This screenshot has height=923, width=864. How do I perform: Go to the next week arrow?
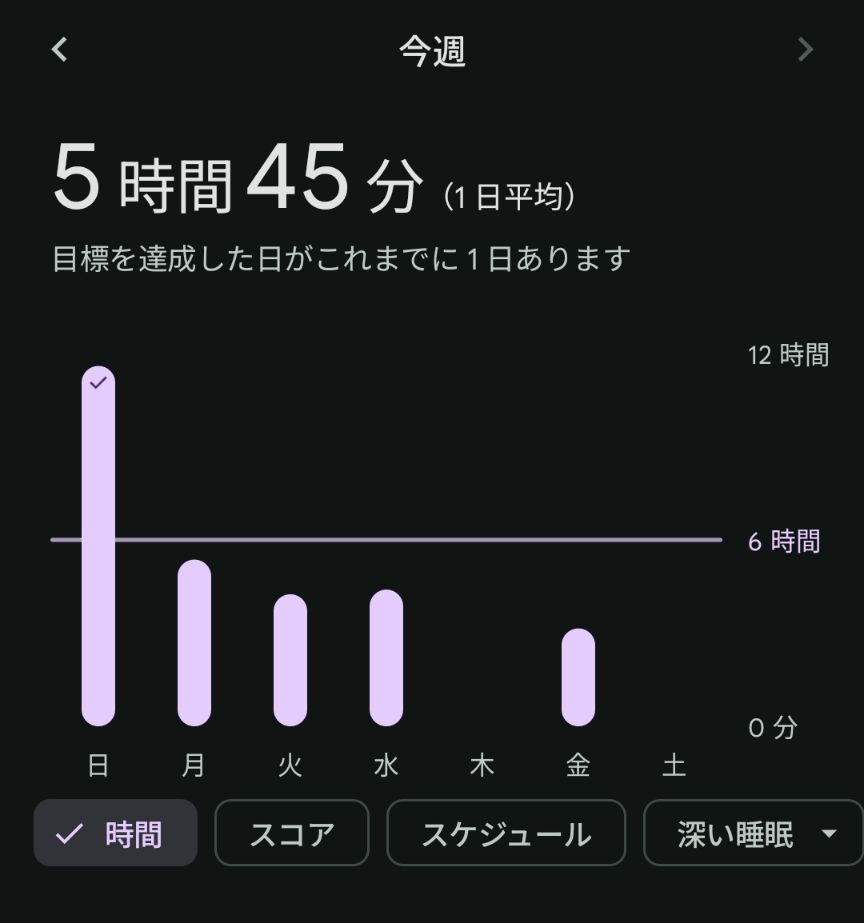coord(805,49)
